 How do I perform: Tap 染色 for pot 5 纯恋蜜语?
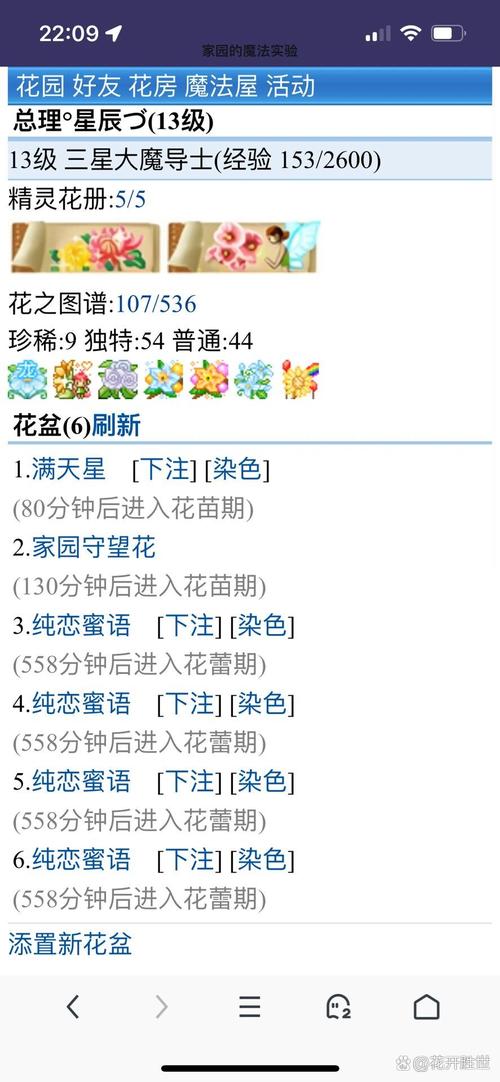262,782
